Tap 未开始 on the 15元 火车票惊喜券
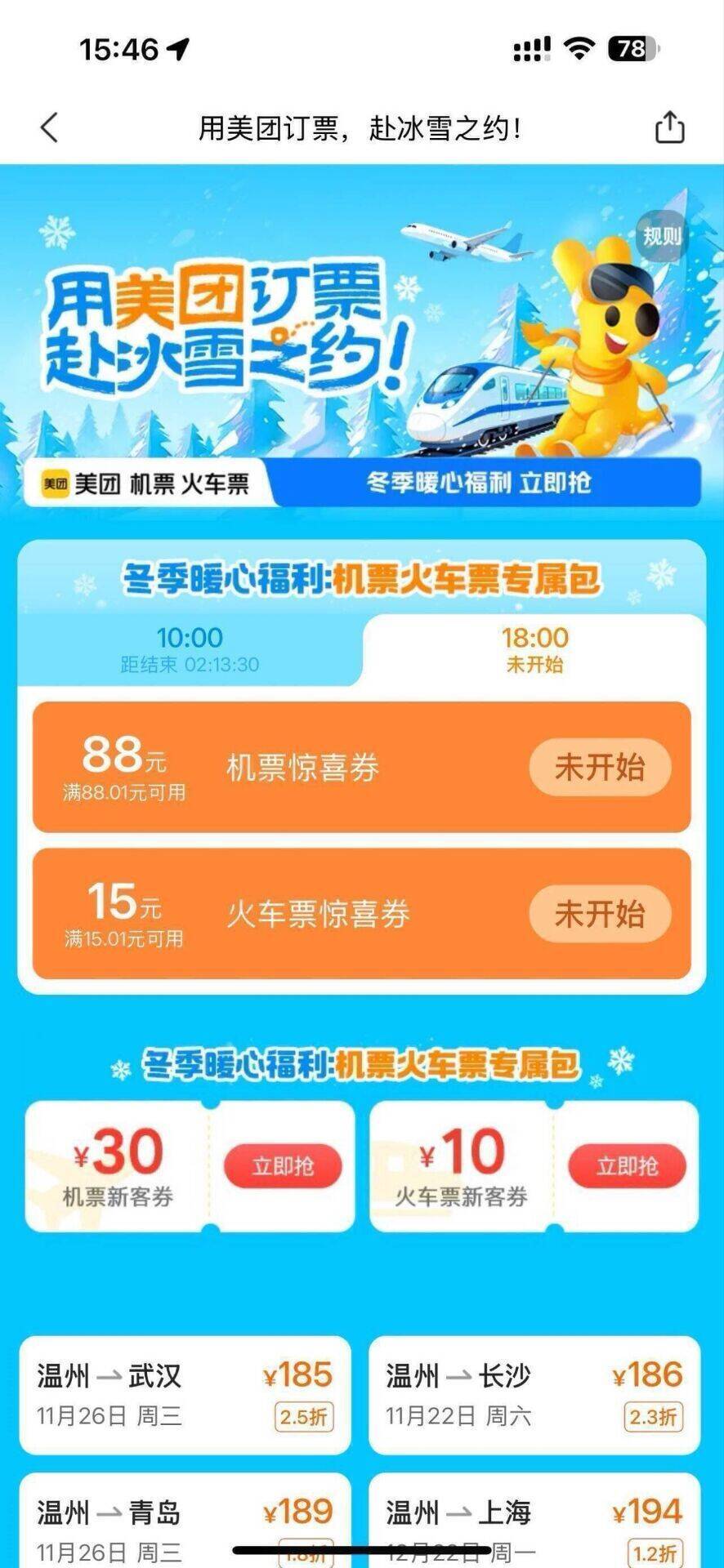724x1568 pixels. [x=600, y=914]
